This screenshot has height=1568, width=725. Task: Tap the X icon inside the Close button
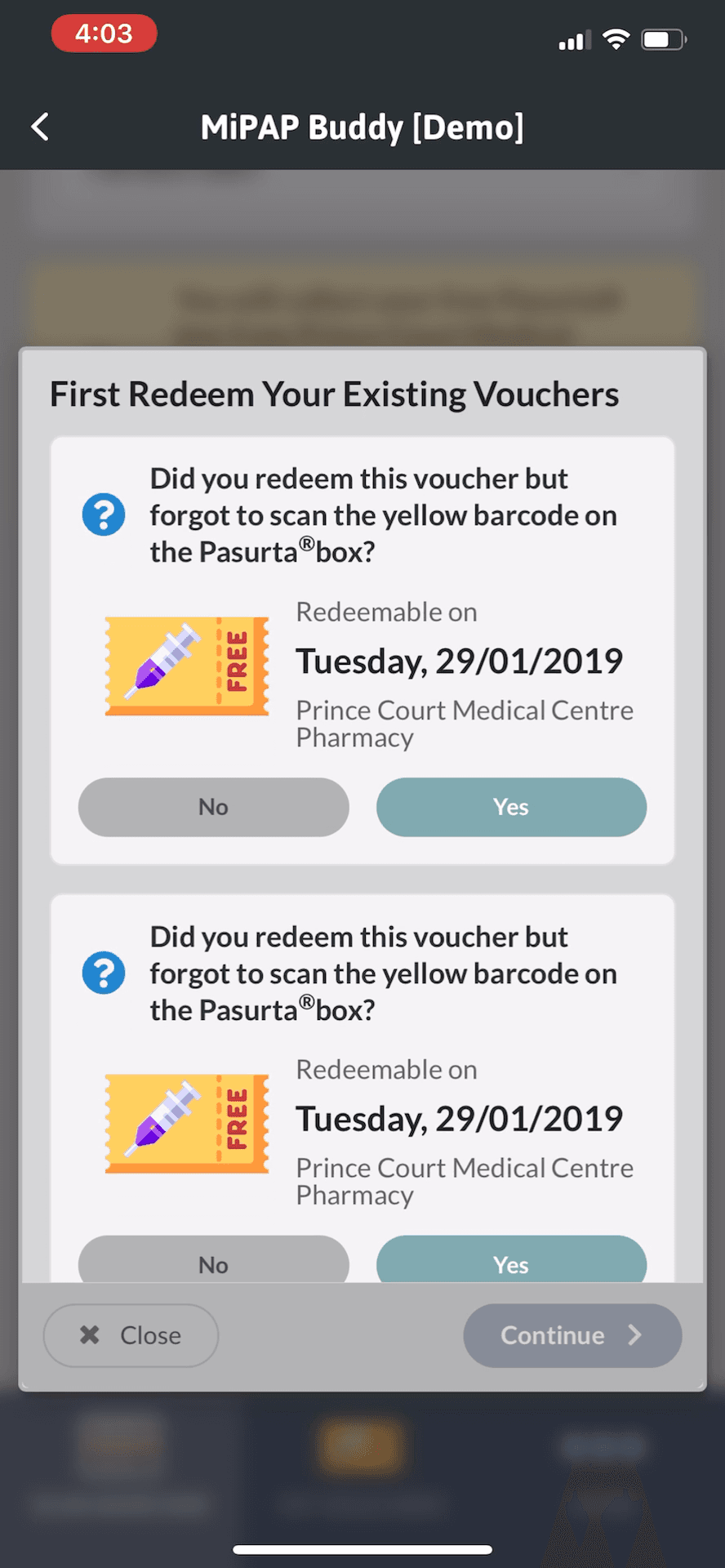tap(90, 1335)
